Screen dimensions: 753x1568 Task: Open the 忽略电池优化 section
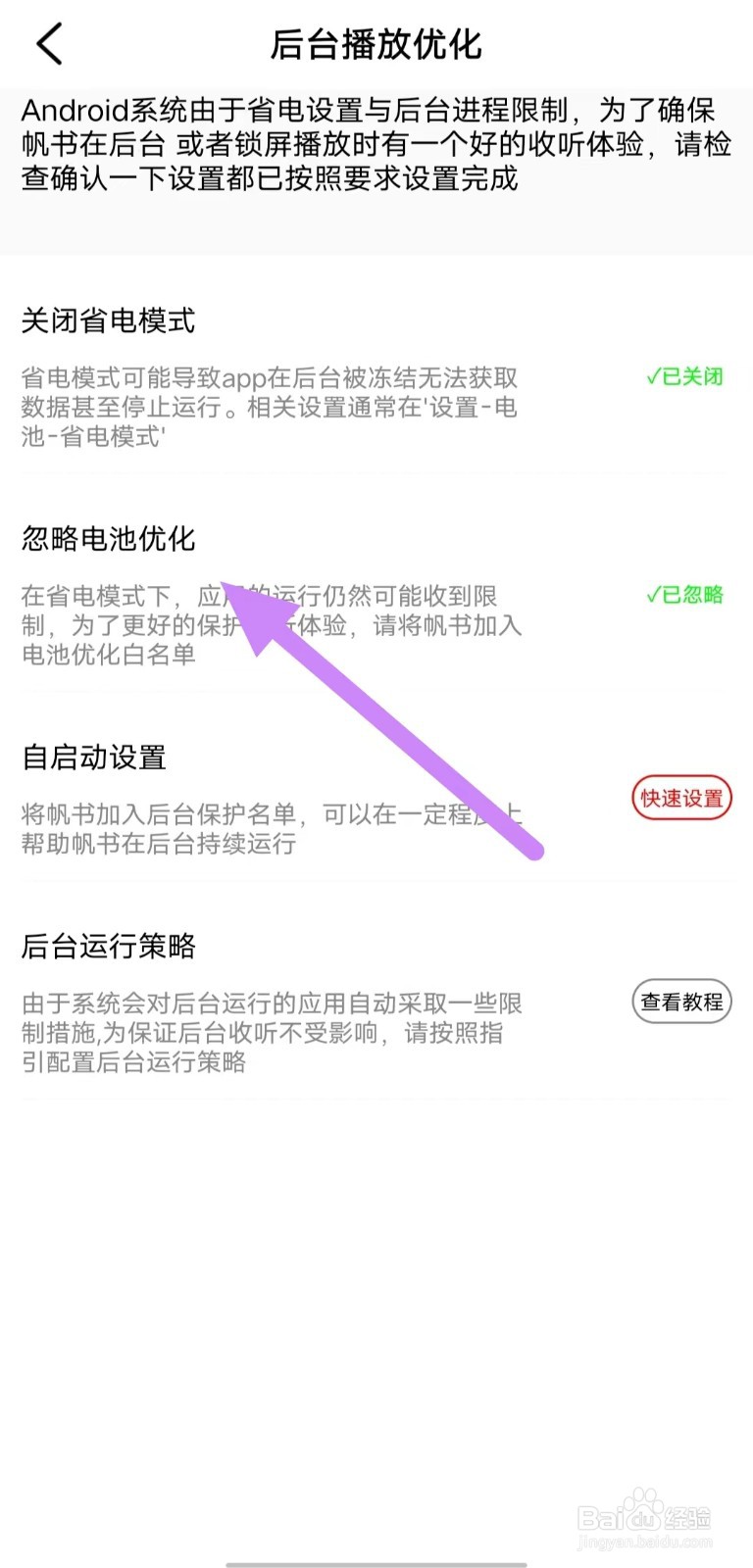[x=108, y=539]
